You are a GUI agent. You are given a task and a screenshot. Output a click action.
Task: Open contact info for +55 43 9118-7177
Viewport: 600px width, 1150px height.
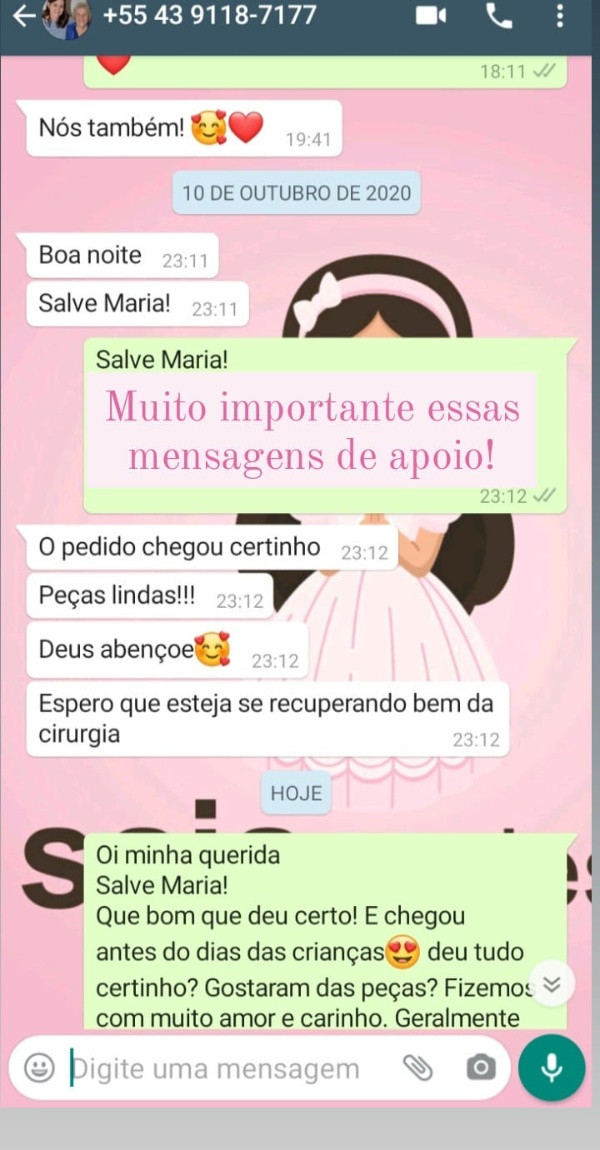[x=210, y=15]
